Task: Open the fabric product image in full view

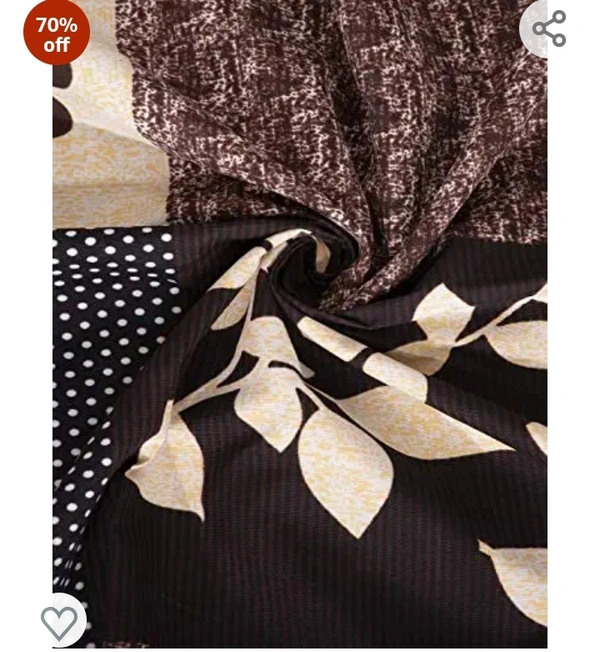Action: coord(300,330)
